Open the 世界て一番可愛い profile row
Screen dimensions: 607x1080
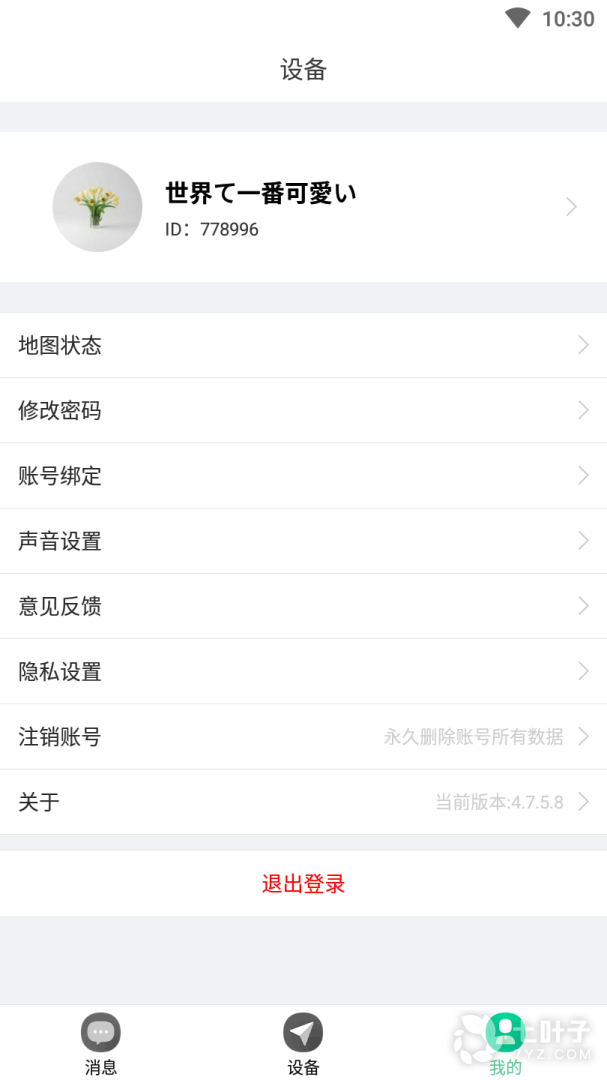point(303,207)
